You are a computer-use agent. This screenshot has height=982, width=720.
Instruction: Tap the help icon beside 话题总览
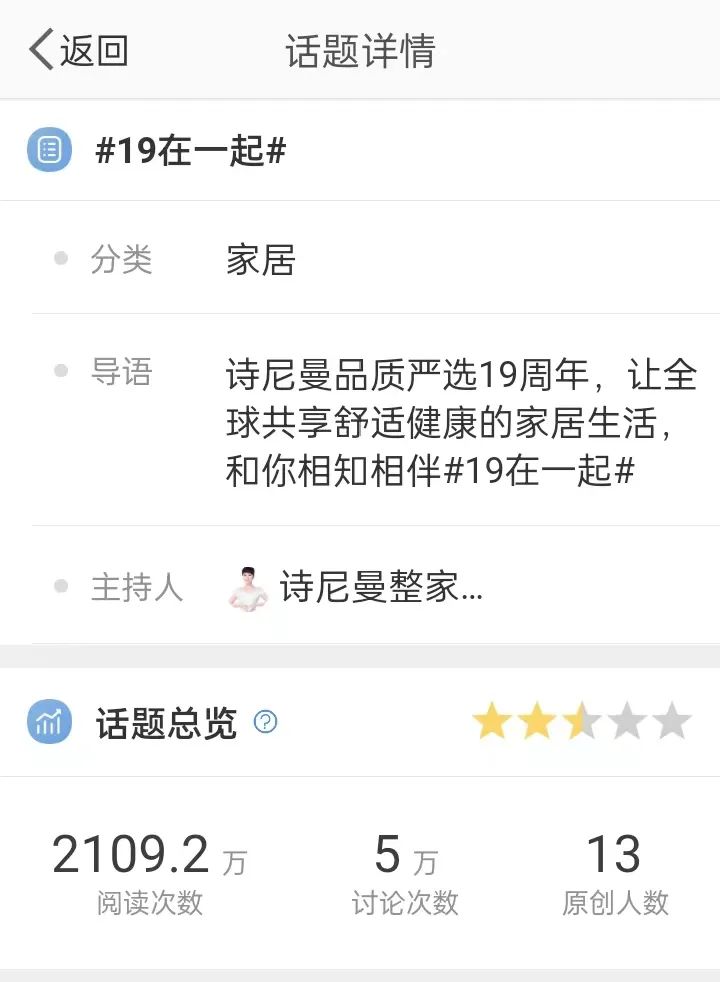click(x=266, y=721)
